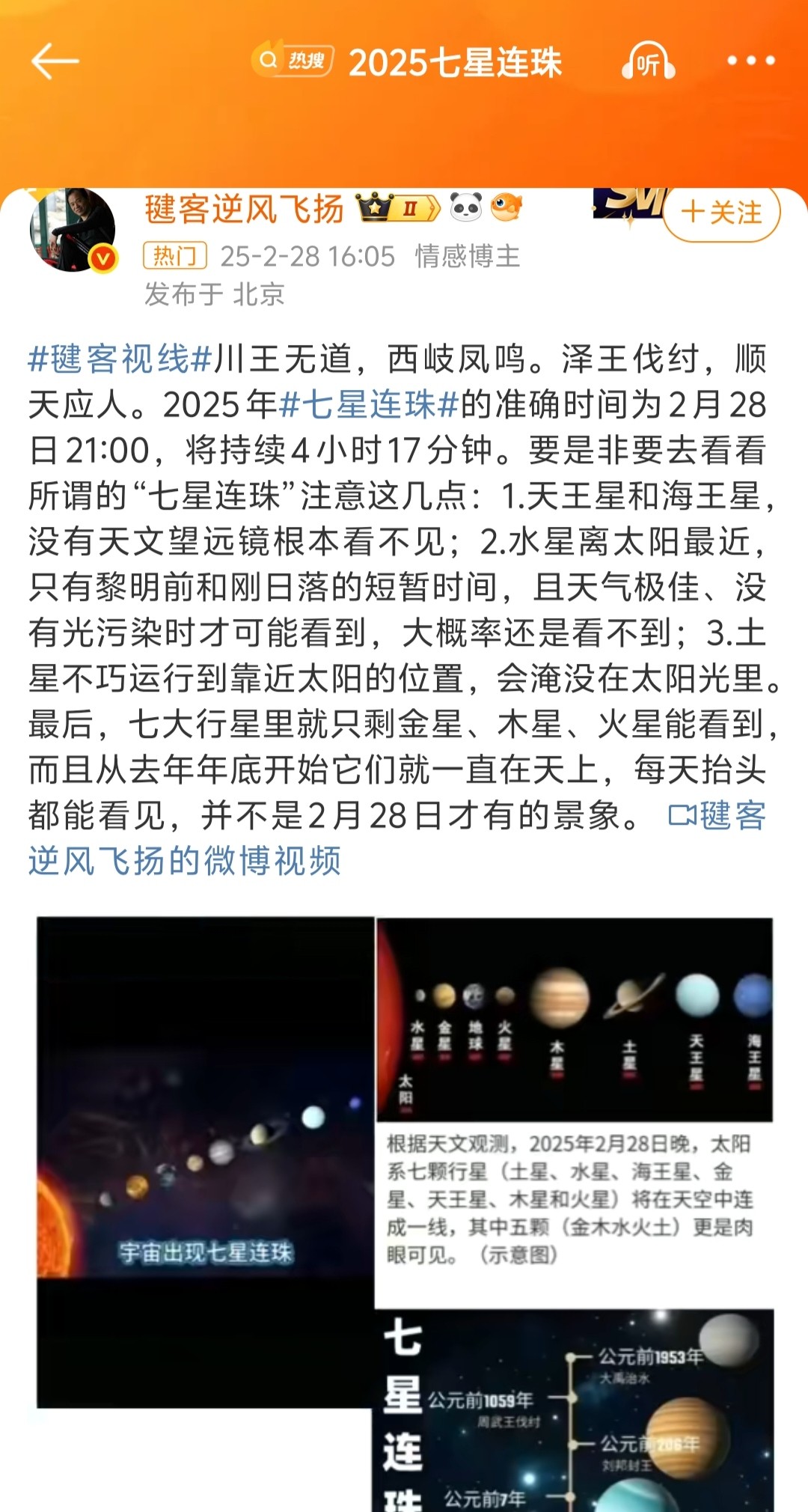The height and width of the screenshot is (1512, 808).
Task: Tap the username 毽客逆风飞扬
Action: point(244,209)
